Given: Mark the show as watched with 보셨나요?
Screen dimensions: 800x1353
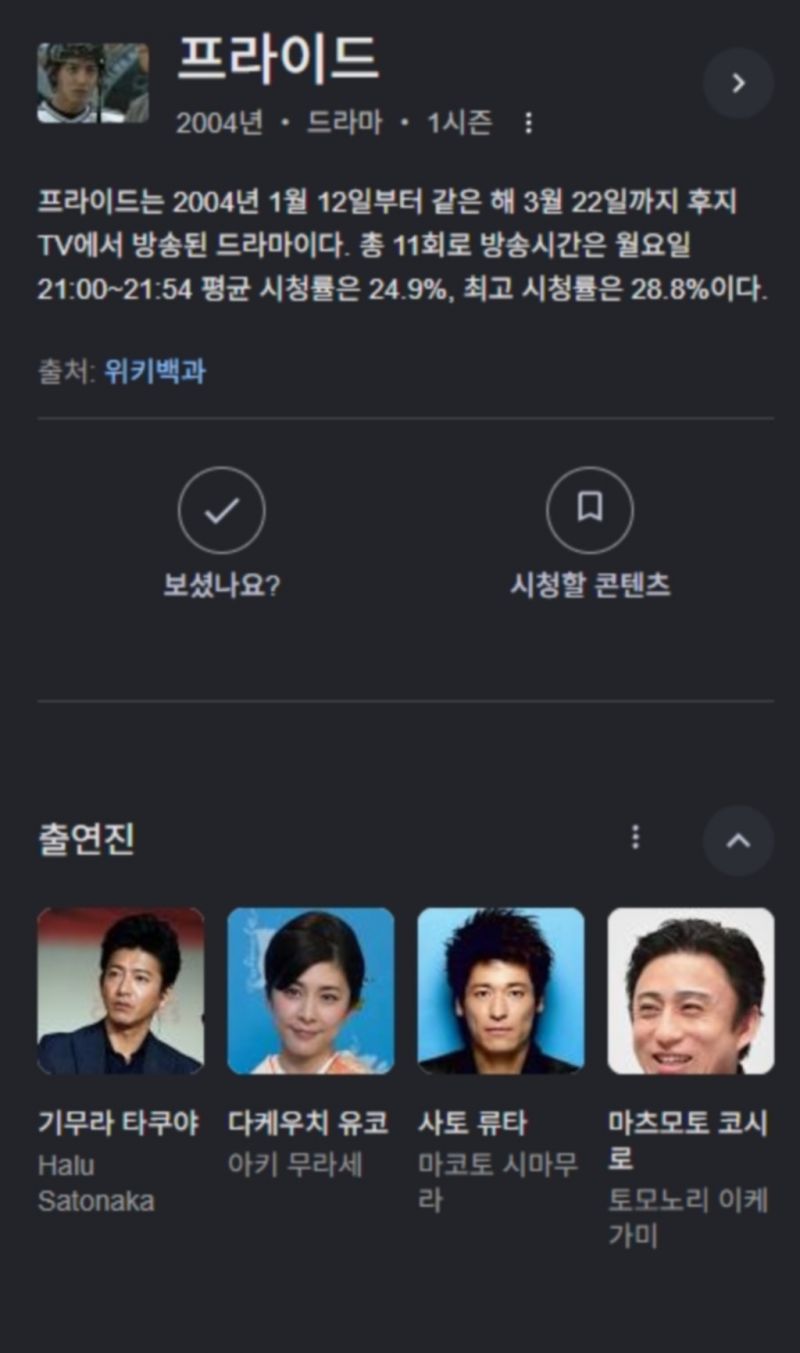Looking at the screenshot, I should pos(222,533).
